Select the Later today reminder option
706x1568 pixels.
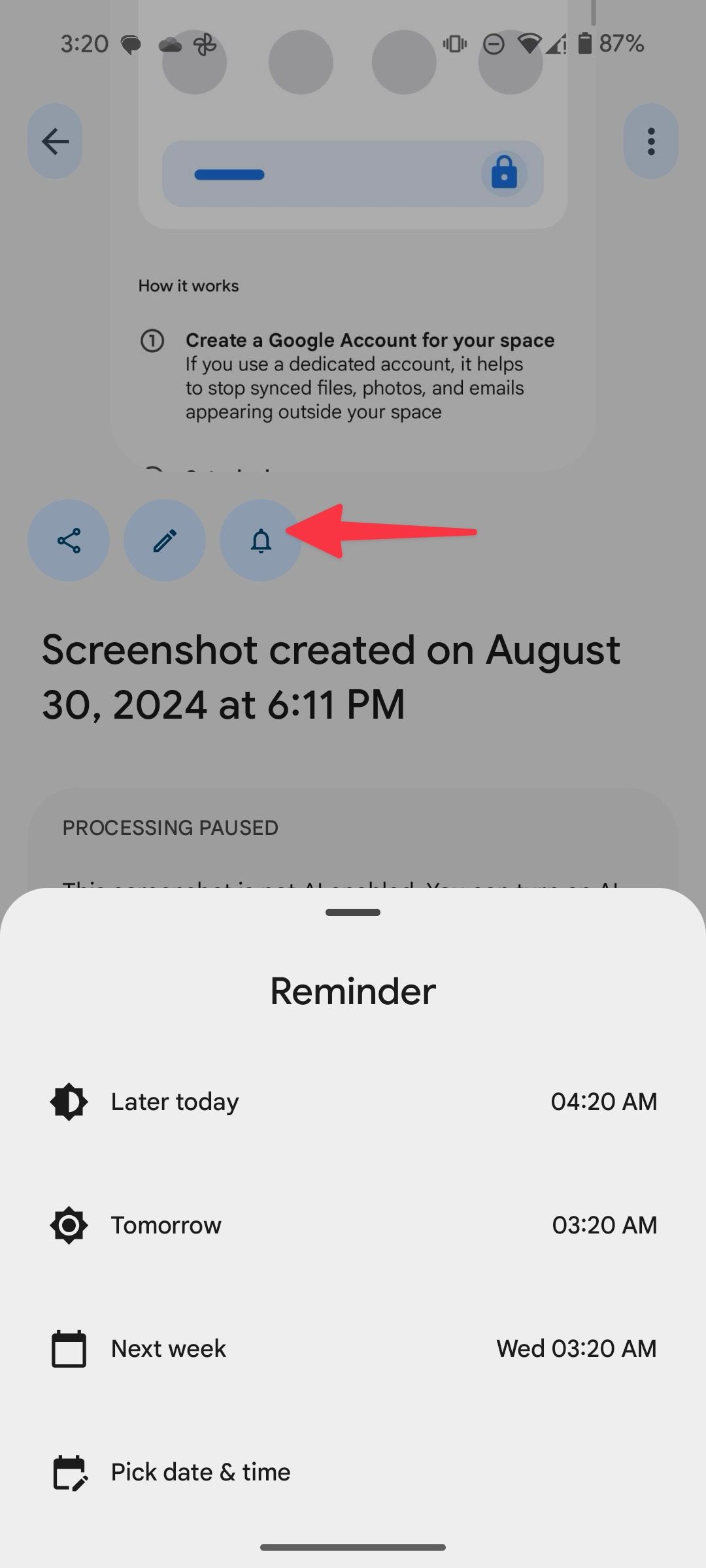tap(353, 1101)
